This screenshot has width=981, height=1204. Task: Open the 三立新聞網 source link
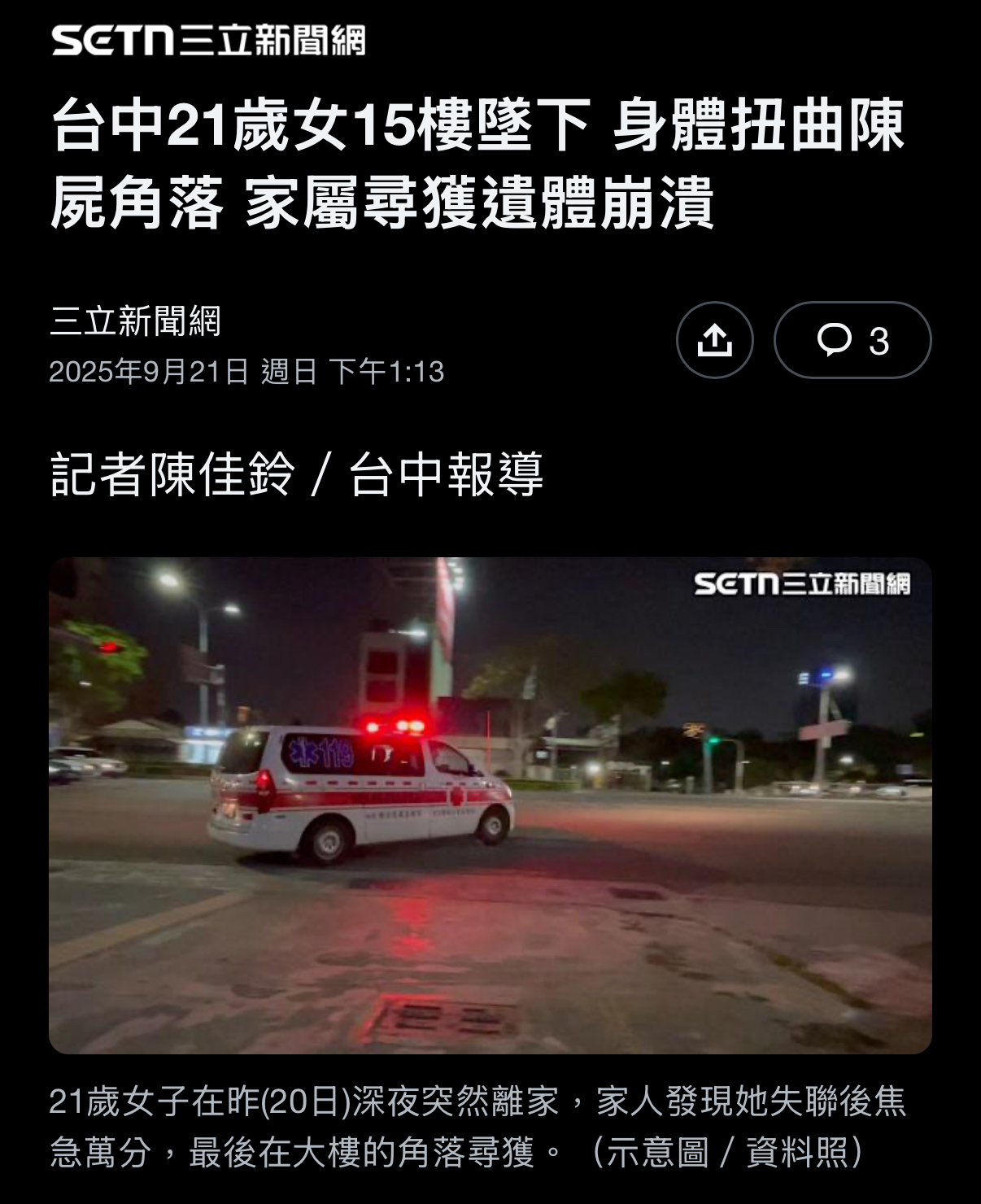point(135,321)
